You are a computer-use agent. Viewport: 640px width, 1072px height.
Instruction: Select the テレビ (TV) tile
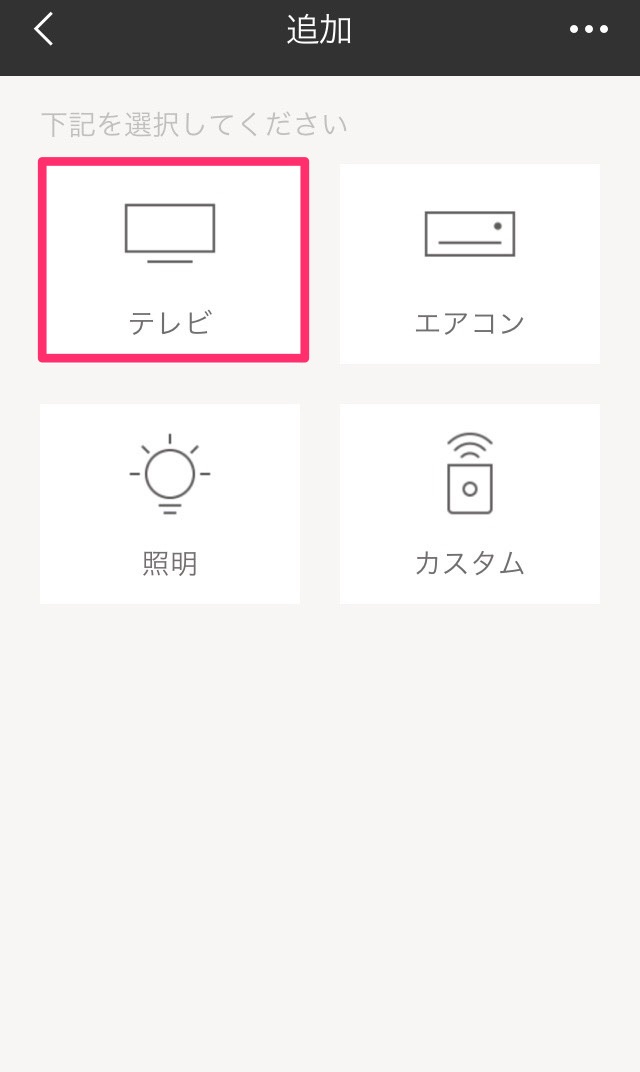pos(174,260)
